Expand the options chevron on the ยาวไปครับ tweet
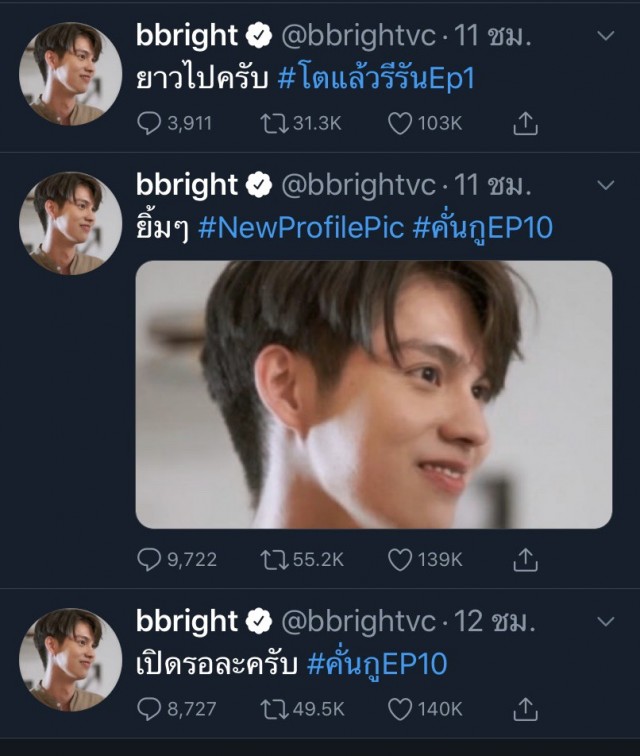The image size is (640, 756). coord(605,36)
